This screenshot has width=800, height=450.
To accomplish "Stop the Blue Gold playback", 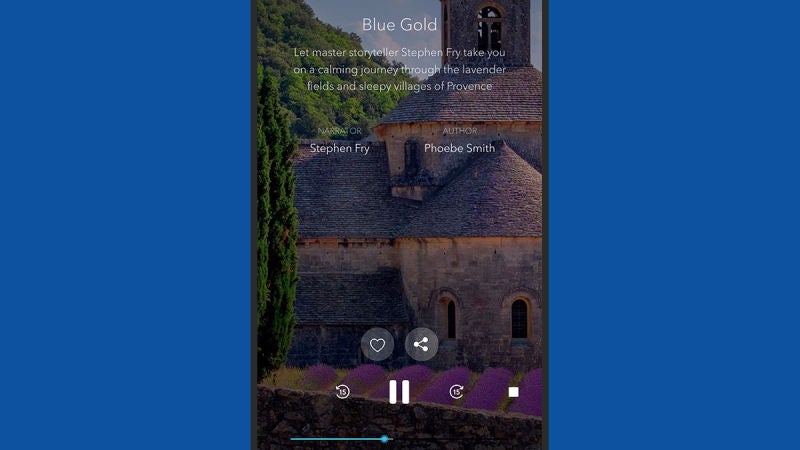I will pyautogui.click(x=513, y=392).
